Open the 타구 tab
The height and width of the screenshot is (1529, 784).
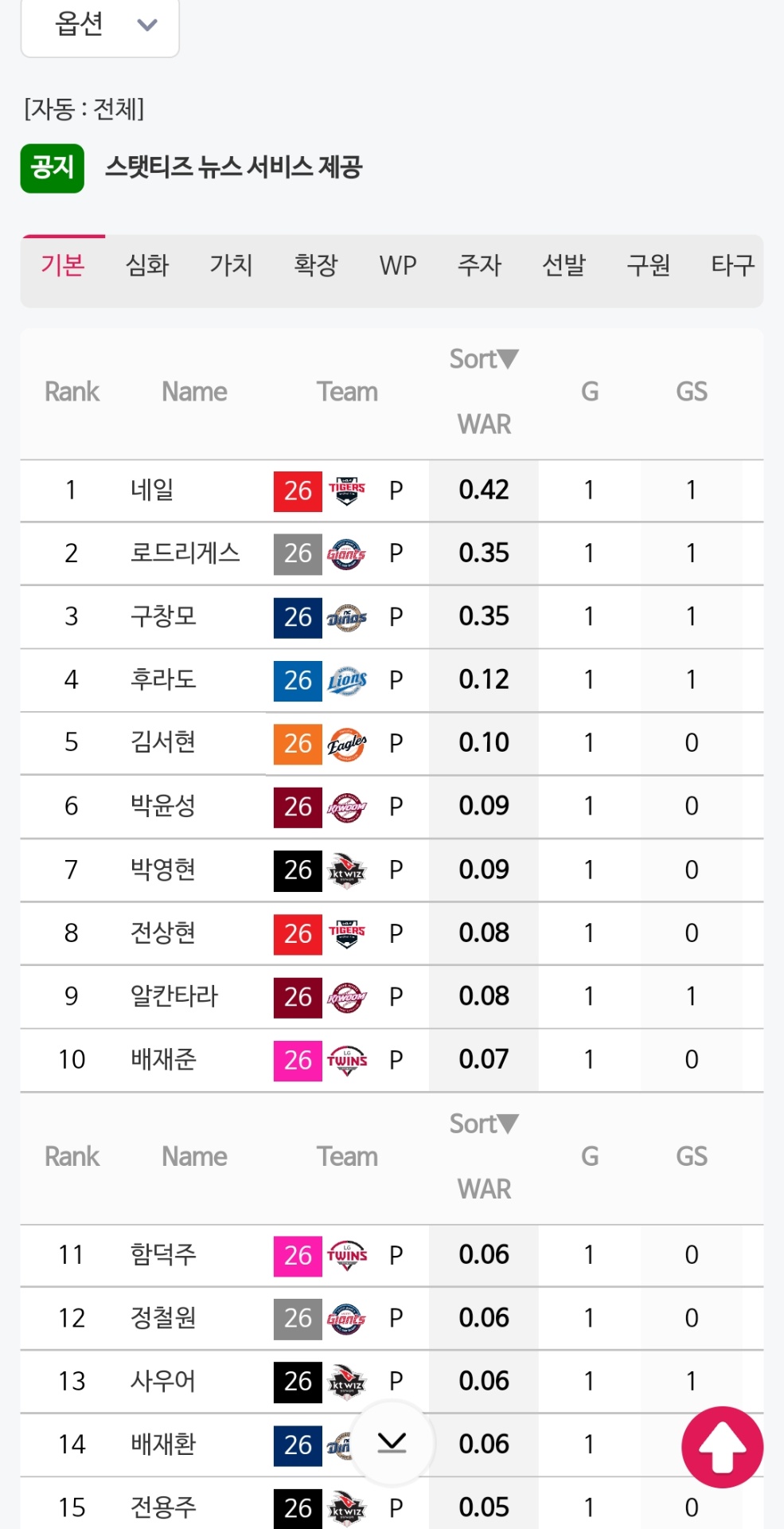[732, 265]
